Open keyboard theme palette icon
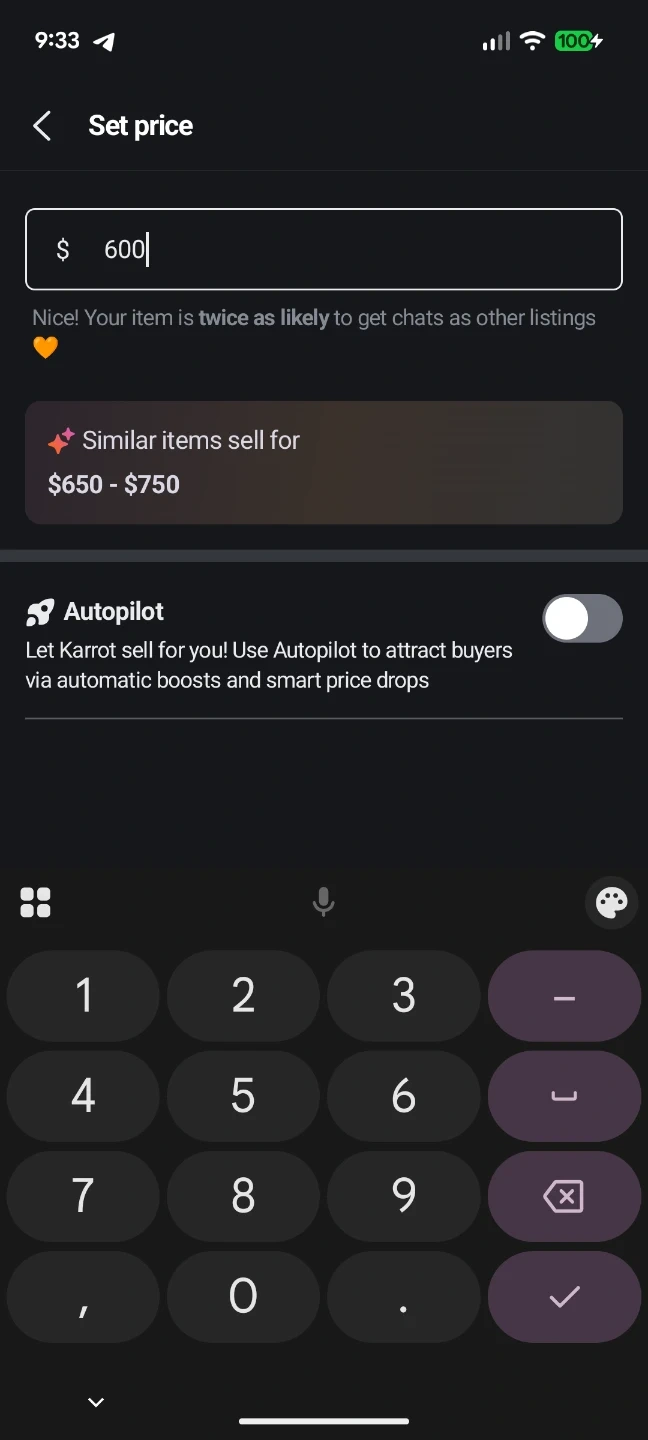 pos(611,903)
